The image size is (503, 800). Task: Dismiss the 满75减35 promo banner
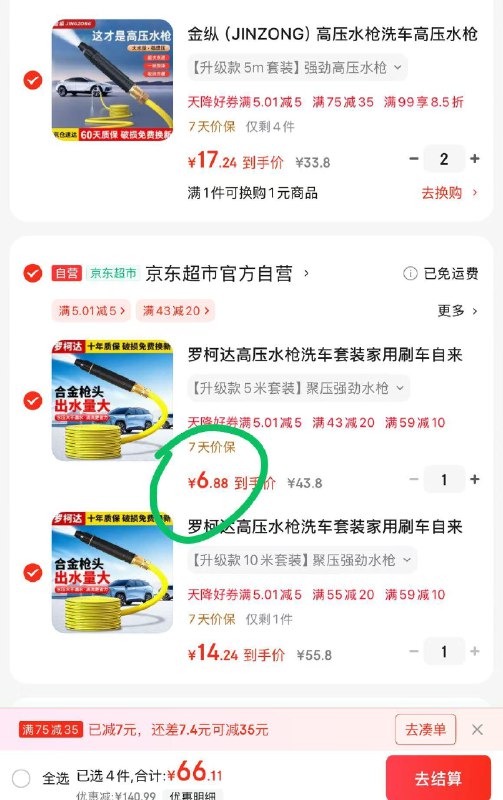477,730
